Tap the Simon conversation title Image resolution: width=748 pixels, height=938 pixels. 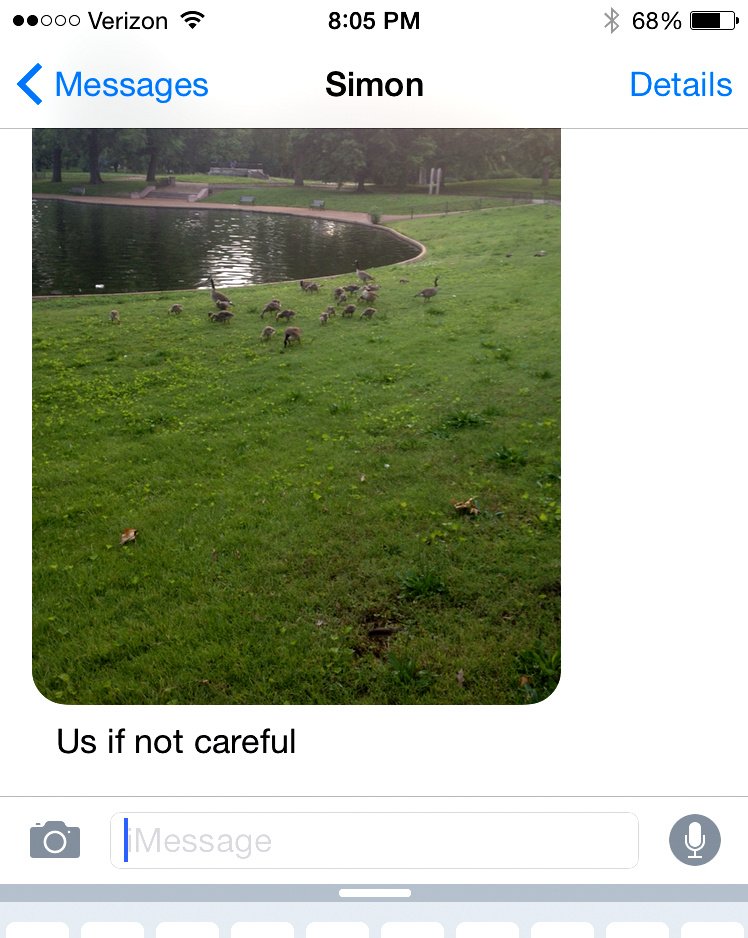374,85
